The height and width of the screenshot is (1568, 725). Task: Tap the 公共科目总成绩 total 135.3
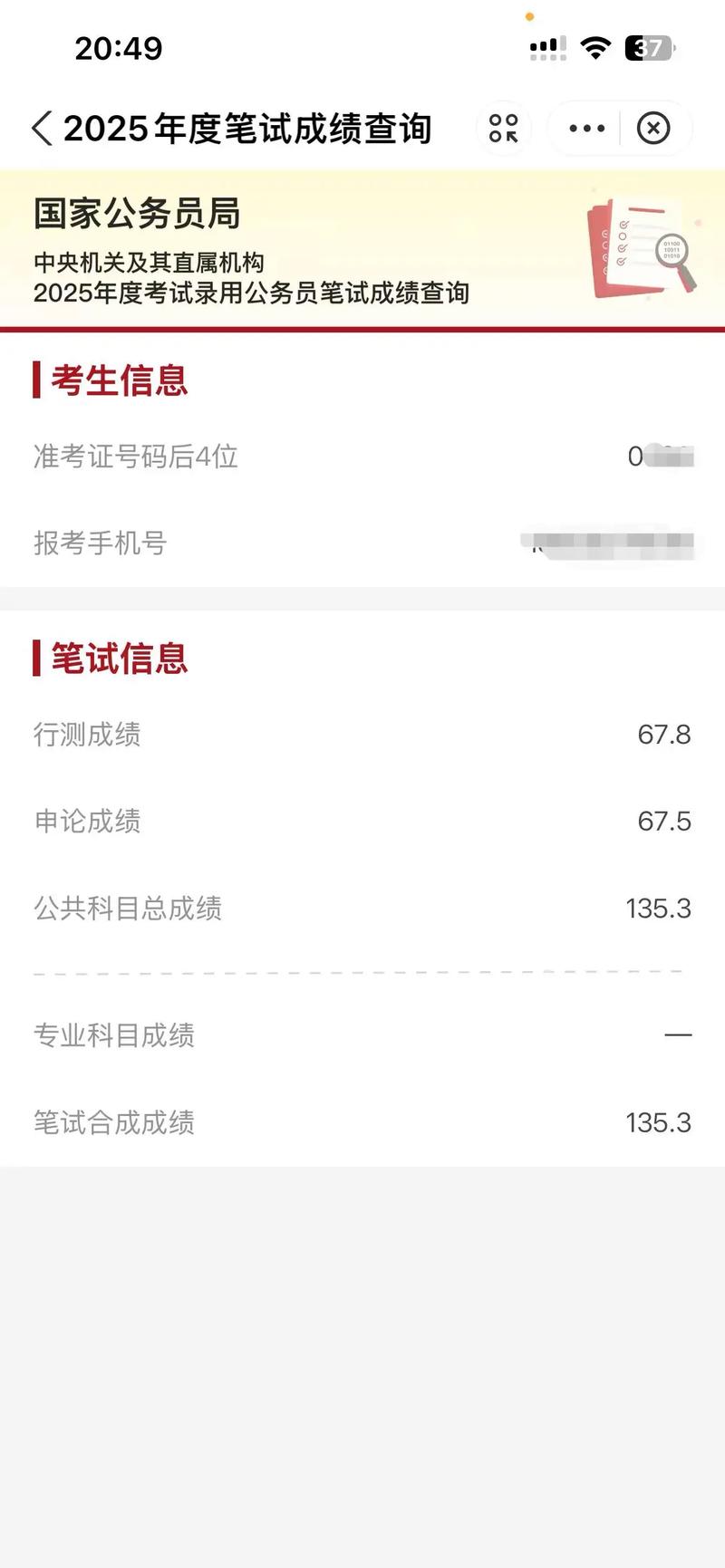pos(657,908)
